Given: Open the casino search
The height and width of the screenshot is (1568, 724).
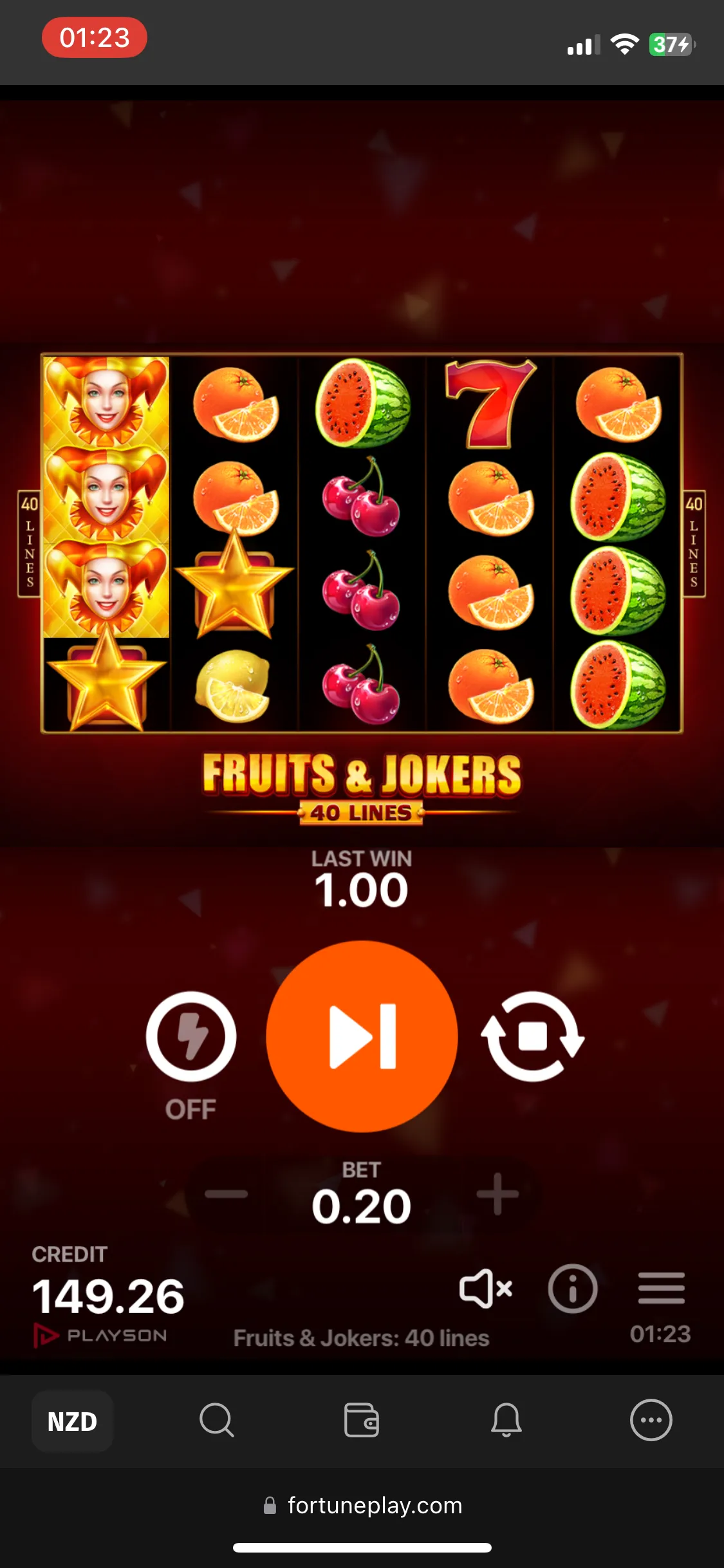Looking at the screenshot, I should 217,1420.
